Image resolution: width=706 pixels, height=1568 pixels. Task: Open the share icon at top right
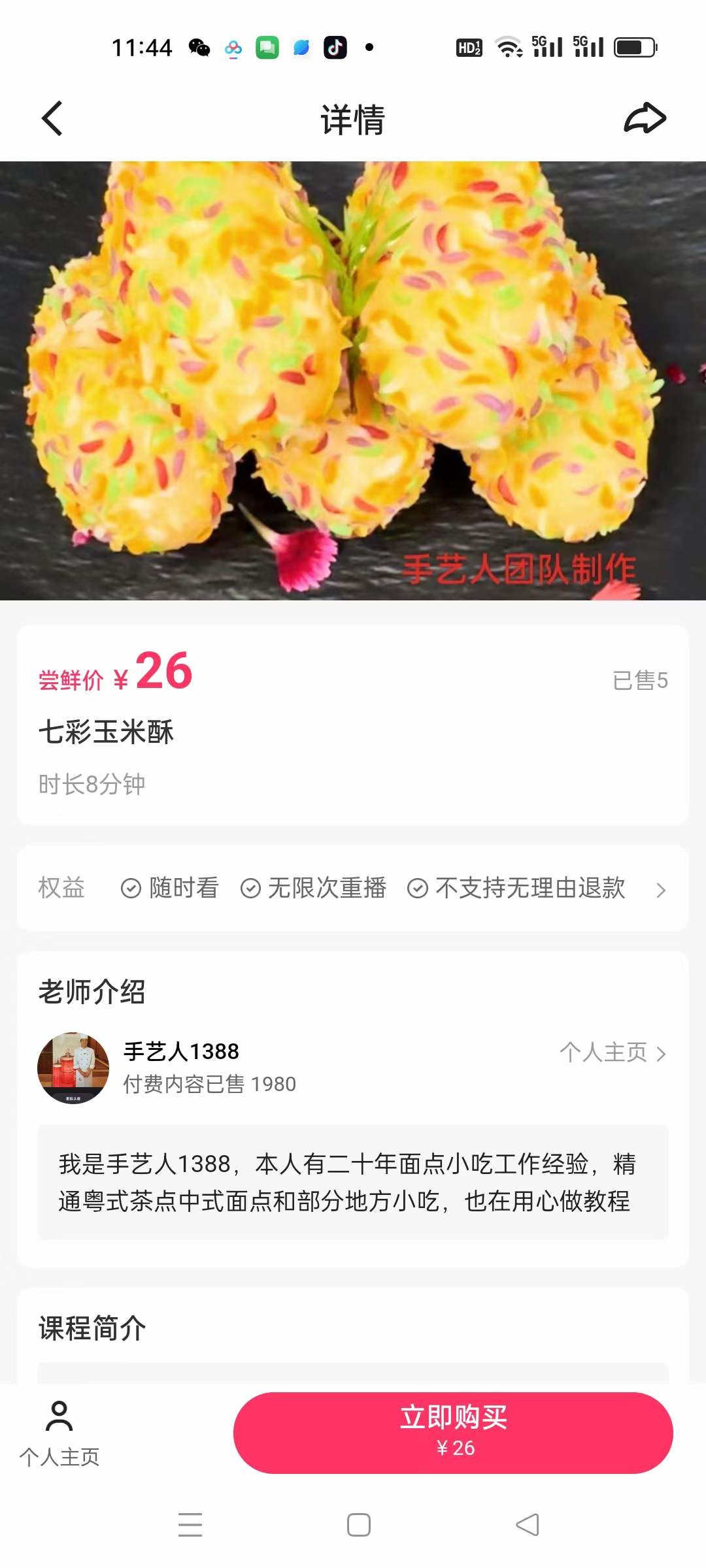pos(644,118)
